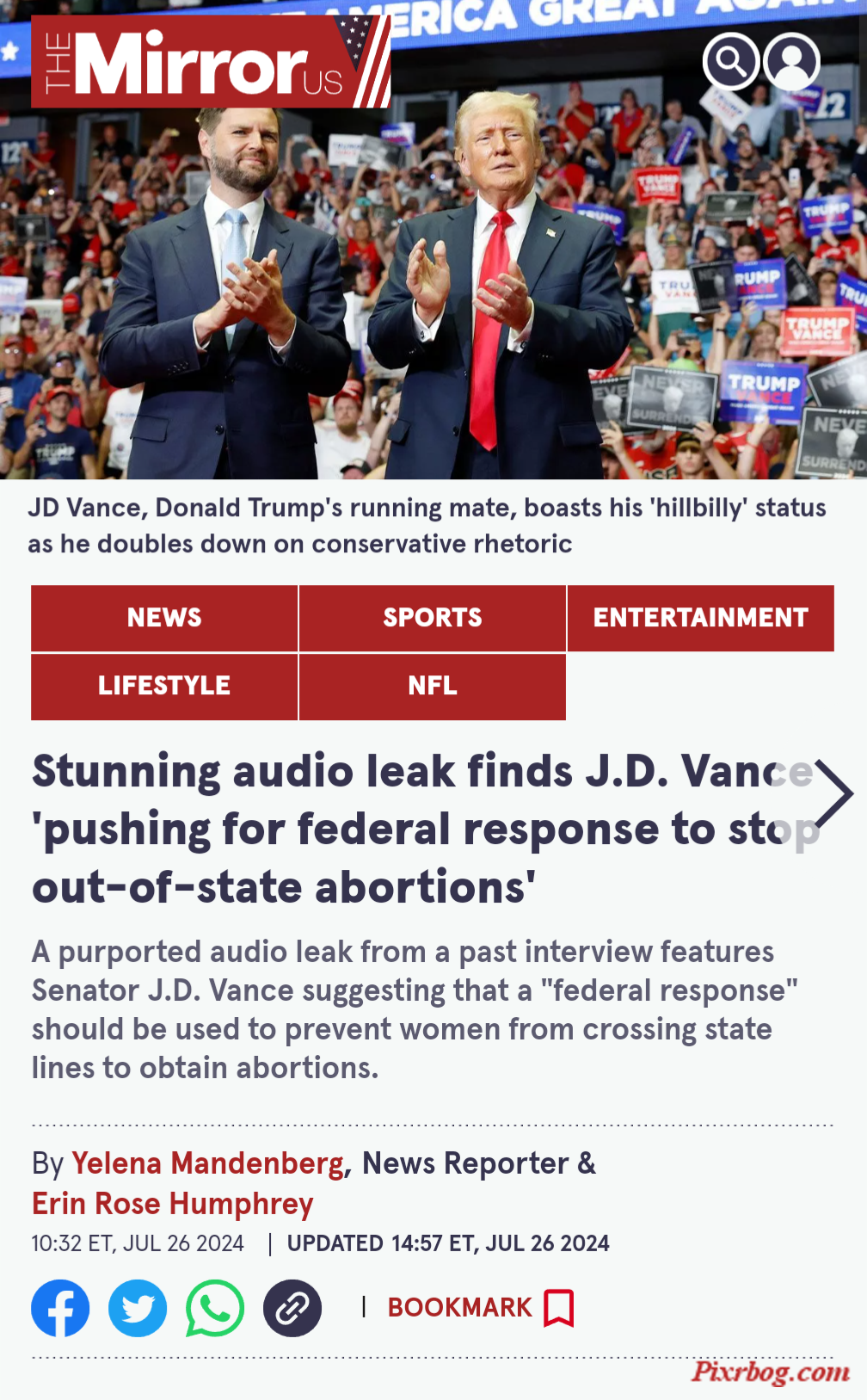
Task: Share the article on Facebook
Action: coord(60,1308)
